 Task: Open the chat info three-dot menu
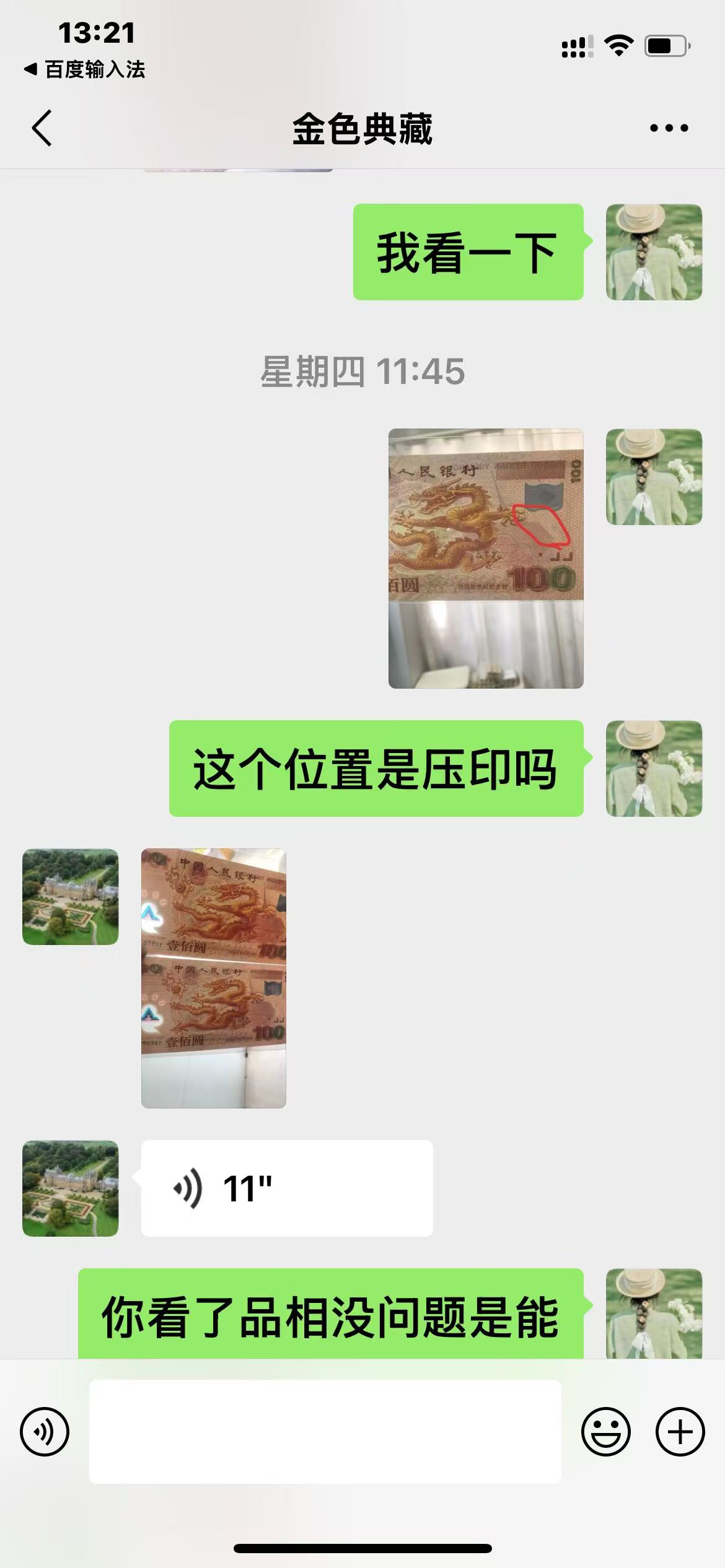click(669, 128)
